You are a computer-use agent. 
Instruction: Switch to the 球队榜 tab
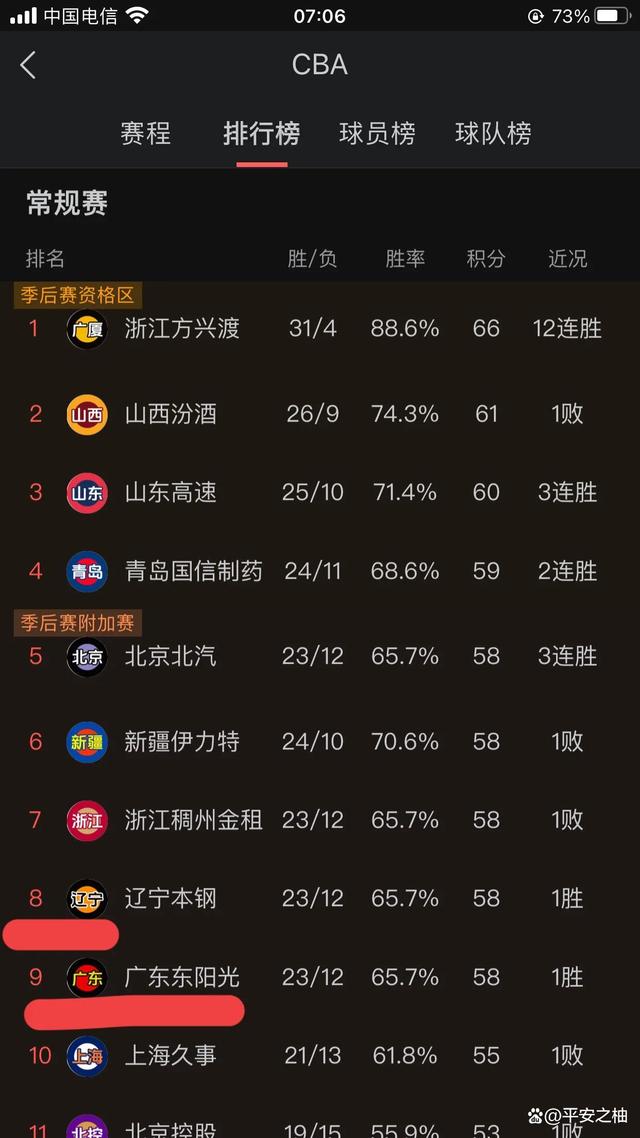(493, 133)
